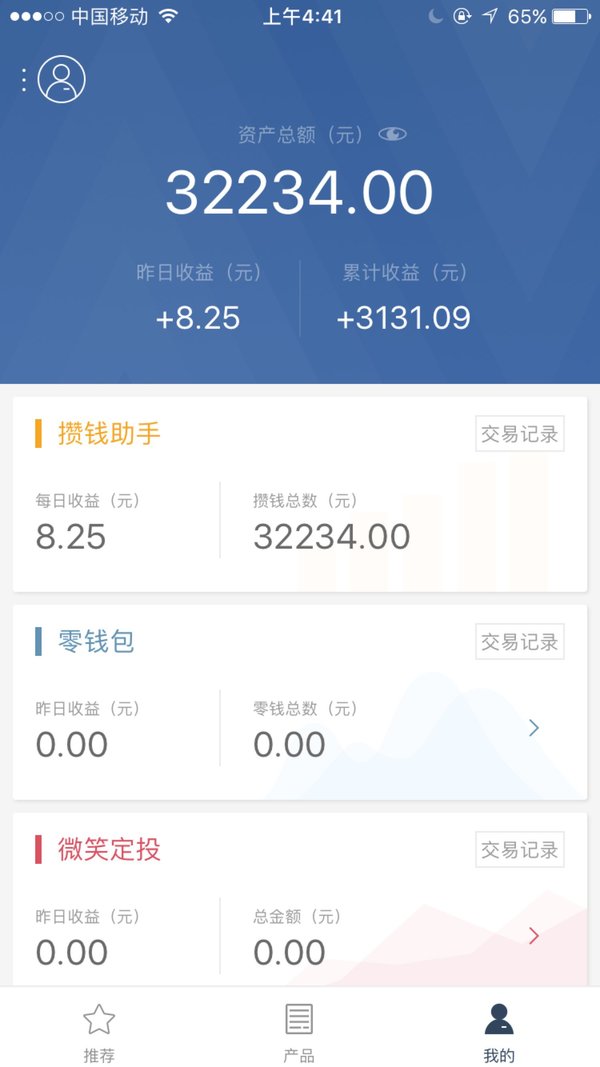View 交易记录 for 零钱包
Image resolution: width=600 pixels, height=1067 pixels.
[x=520, y=642]
